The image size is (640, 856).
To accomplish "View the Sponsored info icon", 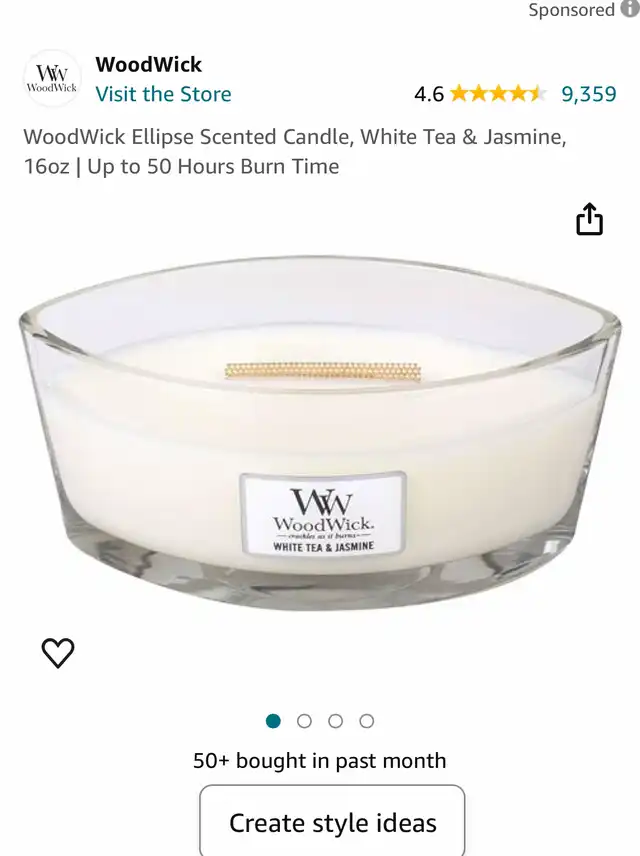I will tap(630, 9).
